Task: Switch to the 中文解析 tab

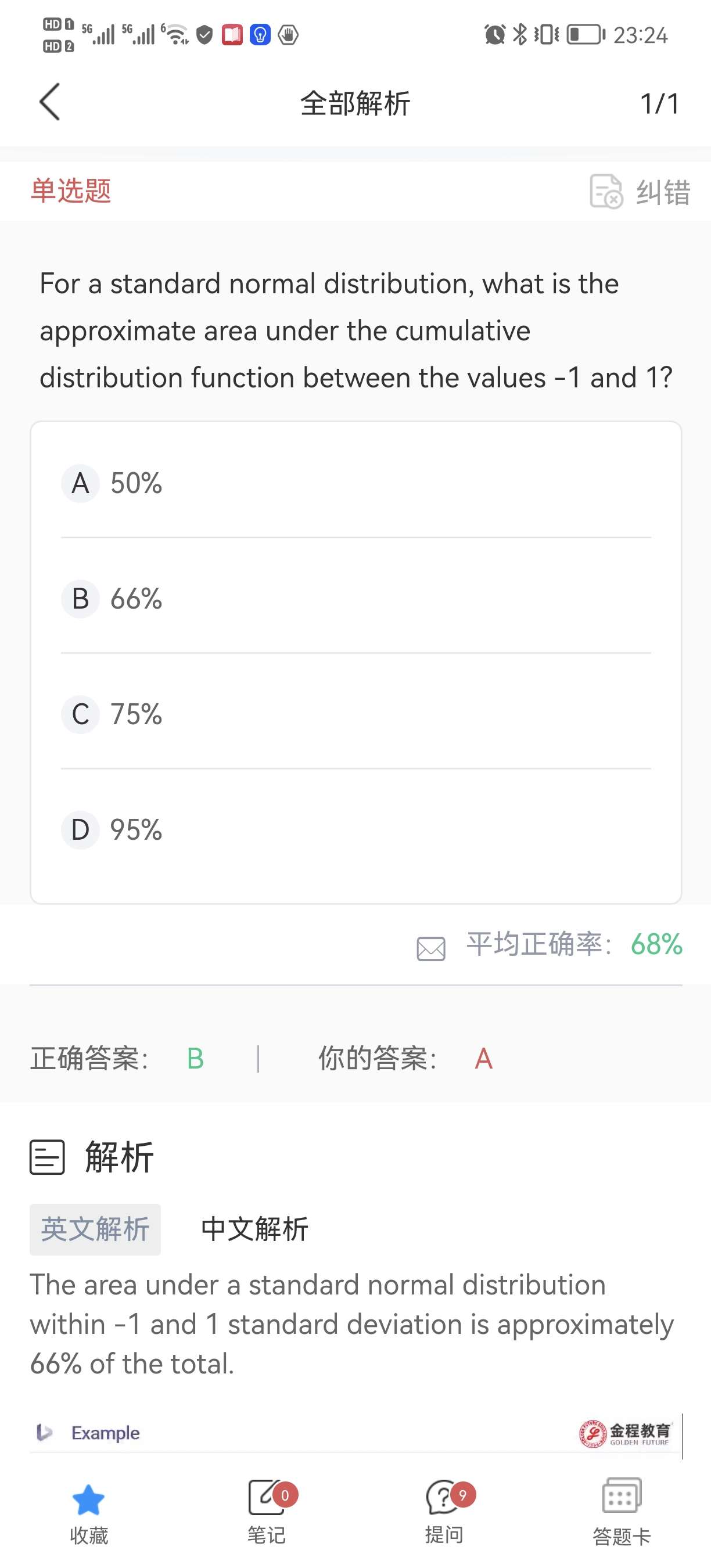Action: (x=254, y=1229)
